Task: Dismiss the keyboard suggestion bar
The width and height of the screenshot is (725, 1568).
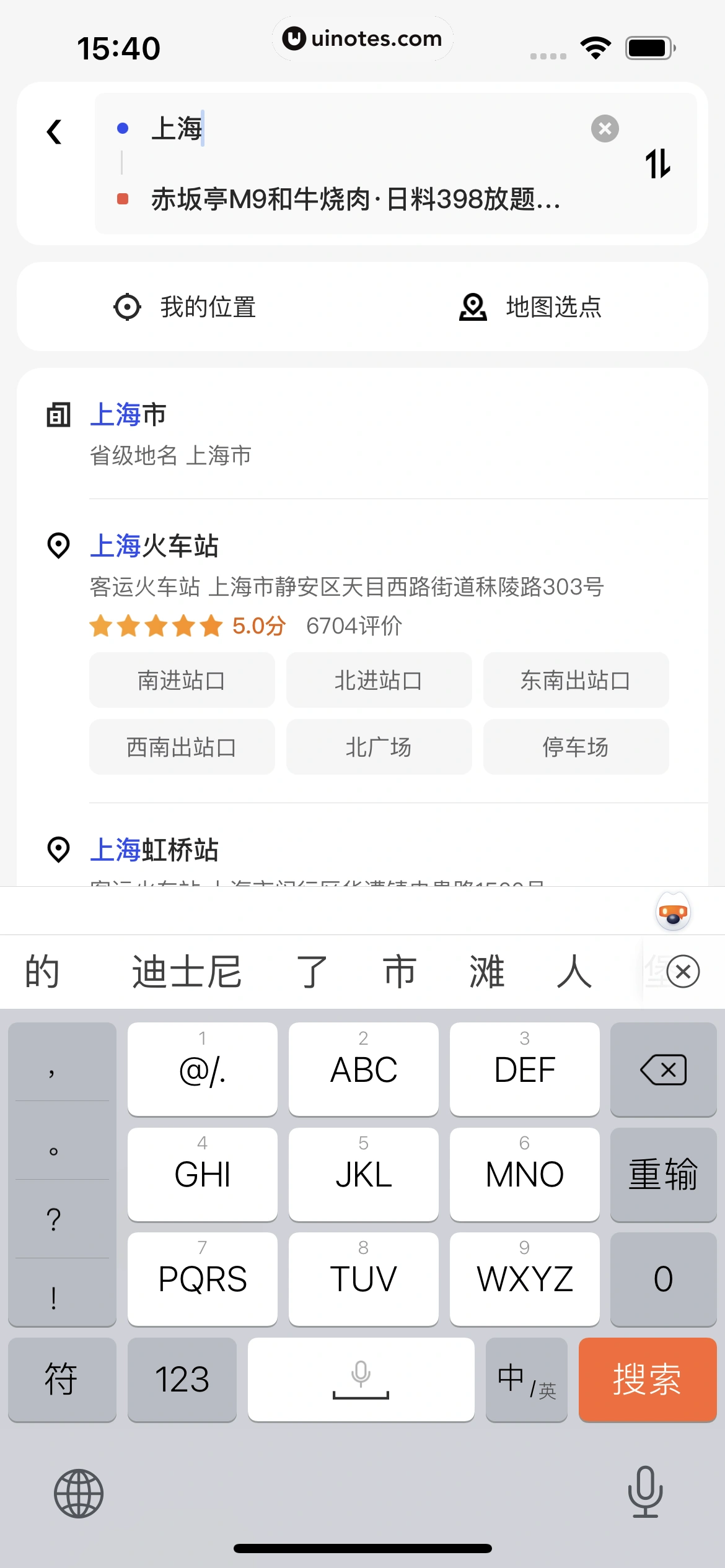Action: 683,972
